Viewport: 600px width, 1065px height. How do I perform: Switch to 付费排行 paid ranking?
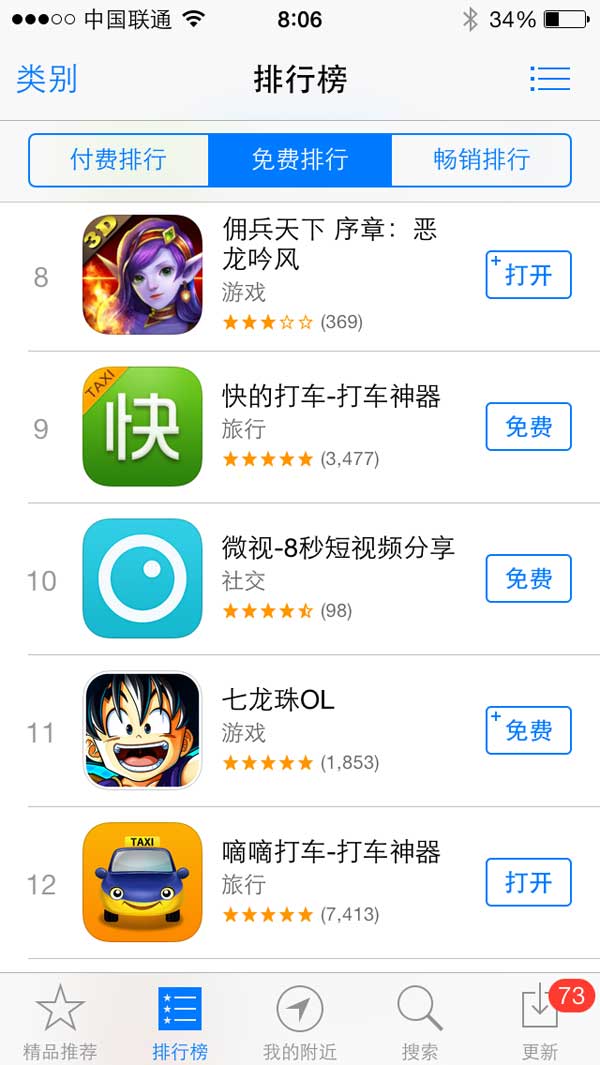click(118, 160)
